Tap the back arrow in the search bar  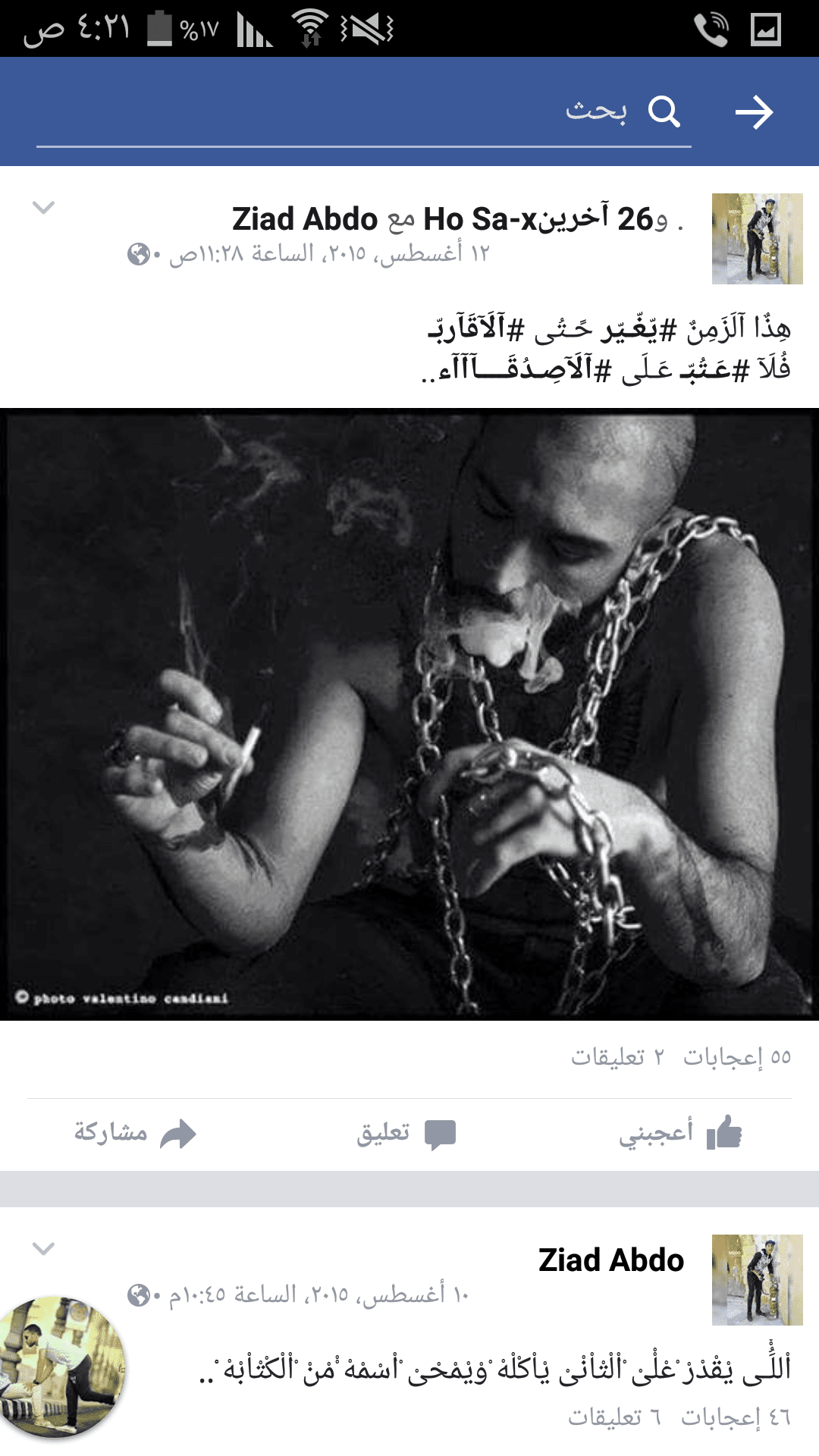point(754,113)
